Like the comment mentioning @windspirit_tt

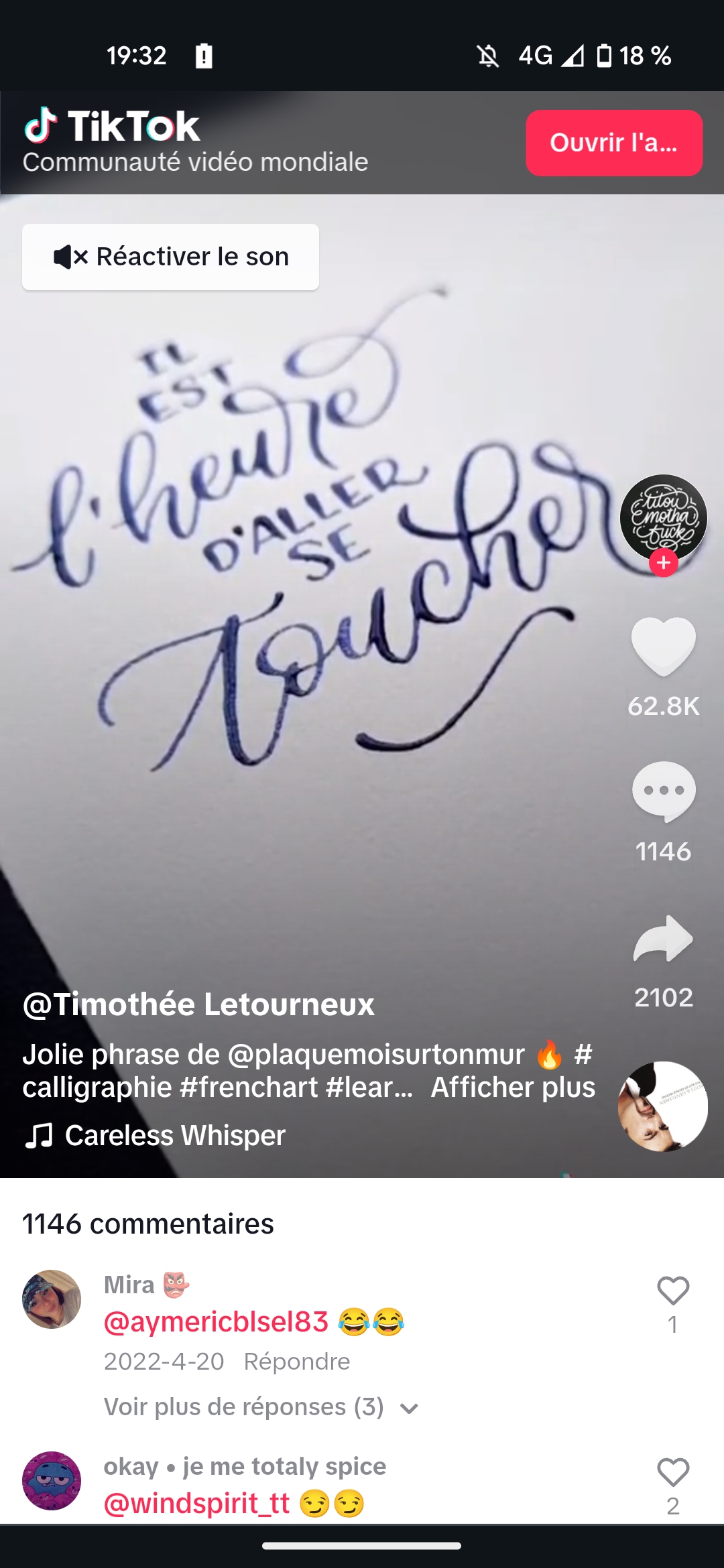pos(673,1472)
